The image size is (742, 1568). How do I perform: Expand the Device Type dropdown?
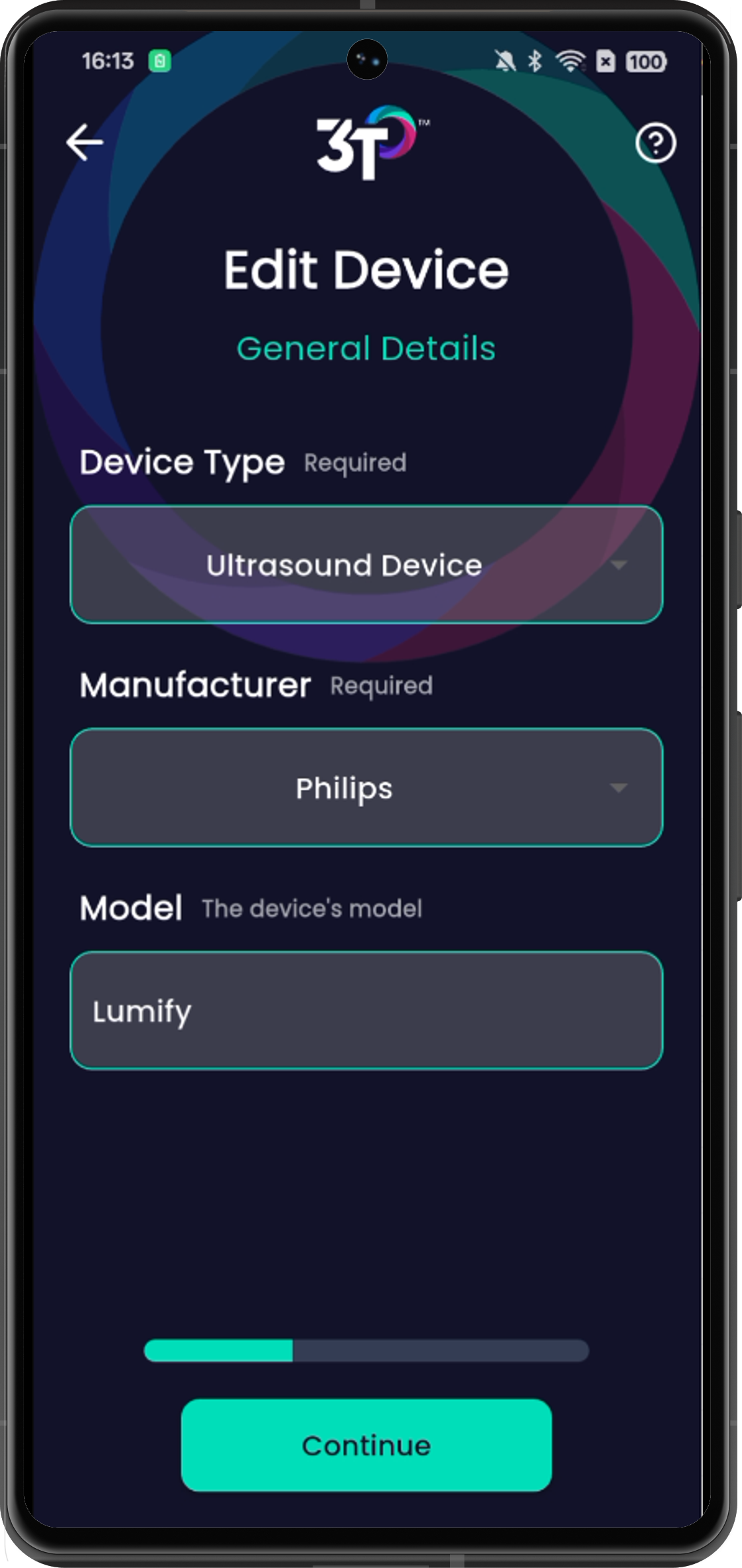click(x=366, y=565)
